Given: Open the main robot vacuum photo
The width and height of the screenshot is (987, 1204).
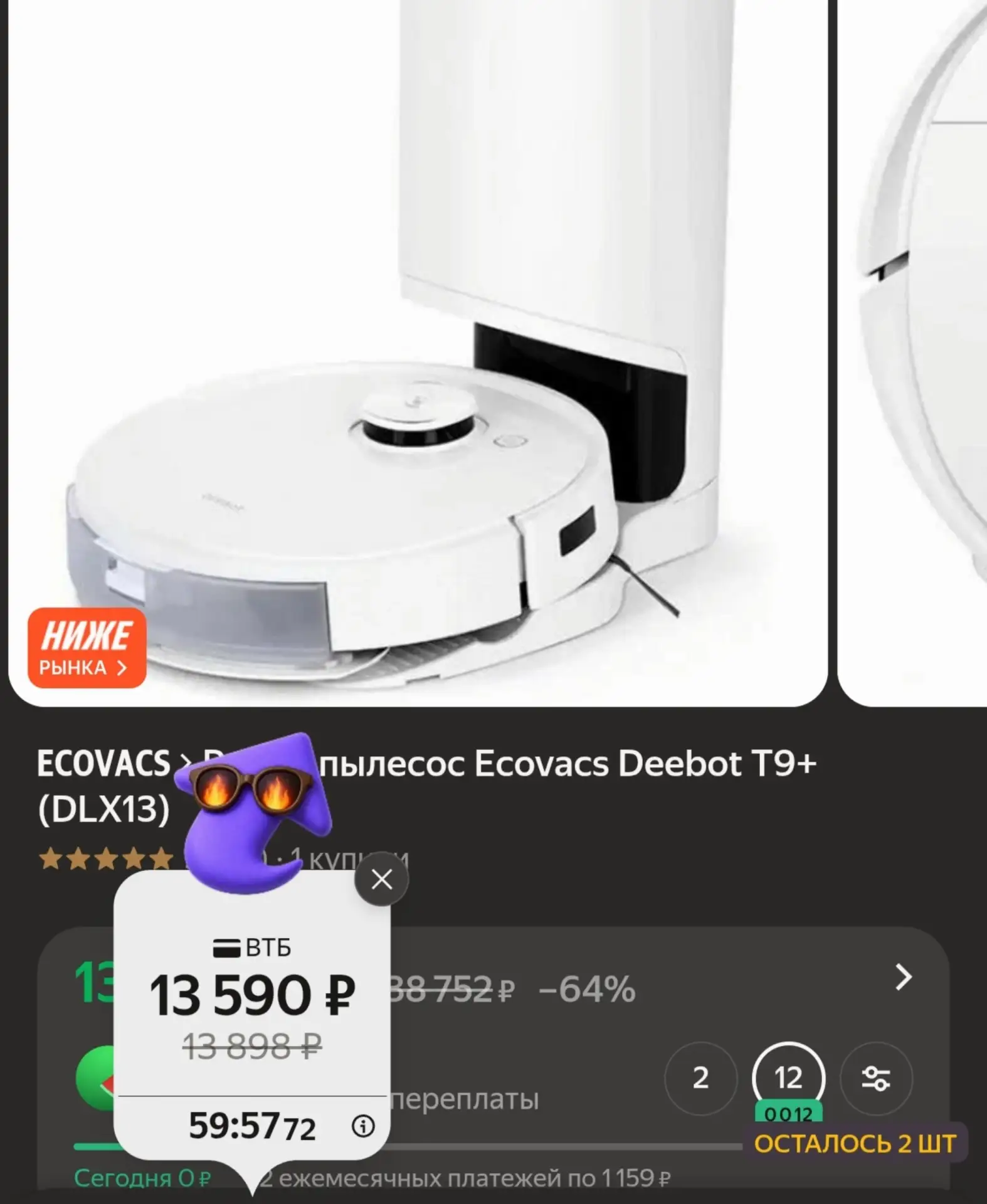Looking at the screenshot, I should [418, 352].
